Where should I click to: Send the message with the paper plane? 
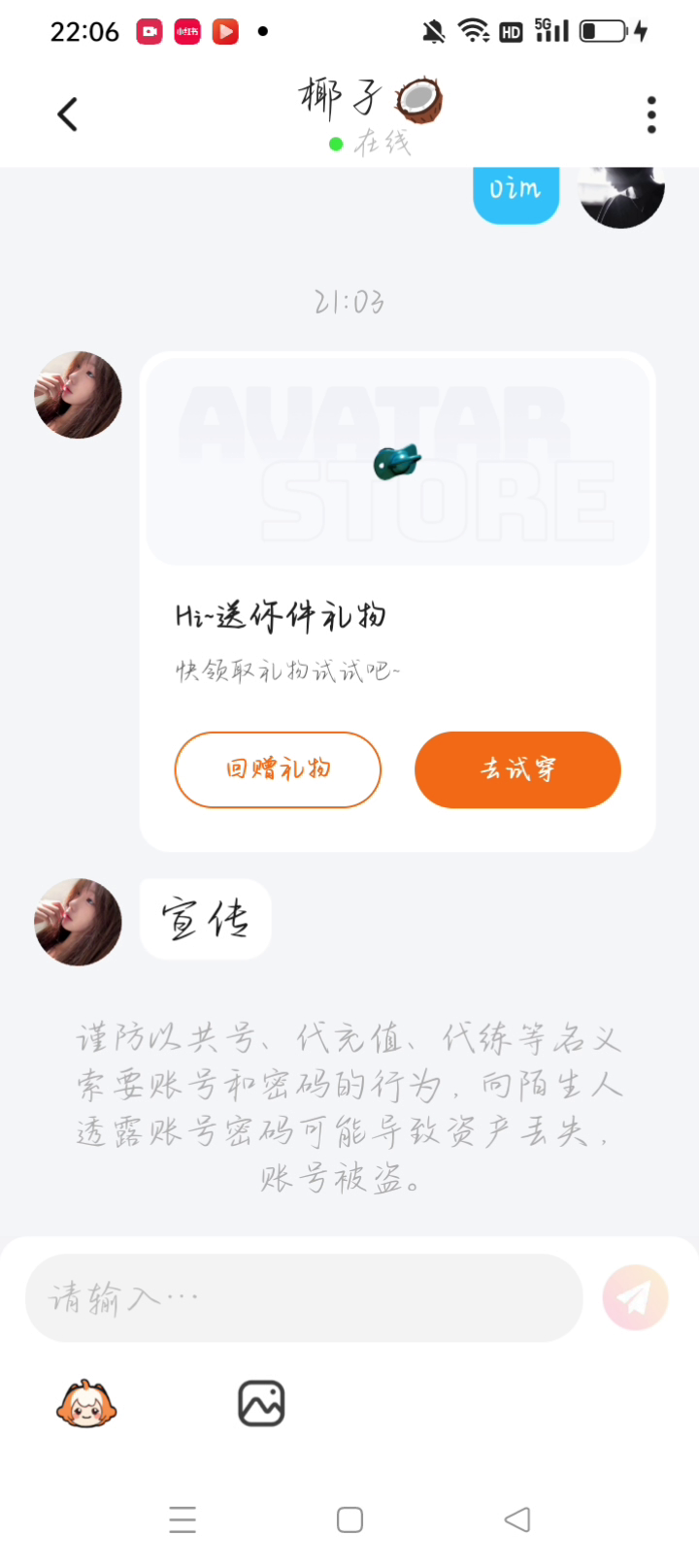635,1297
